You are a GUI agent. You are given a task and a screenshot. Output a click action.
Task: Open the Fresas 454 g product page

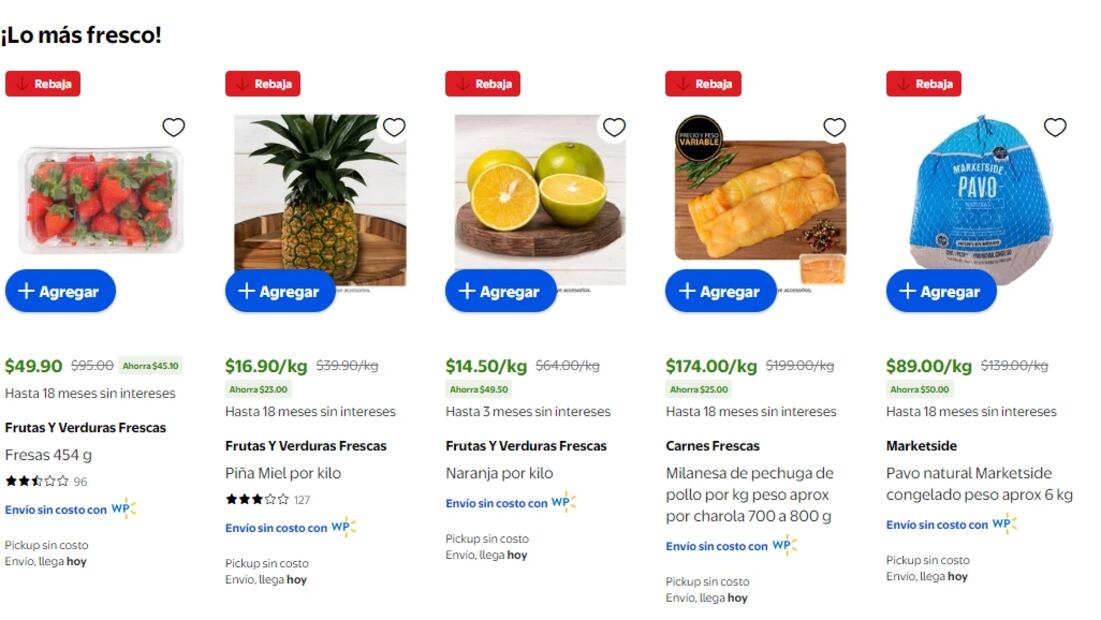tap(48, 455)
